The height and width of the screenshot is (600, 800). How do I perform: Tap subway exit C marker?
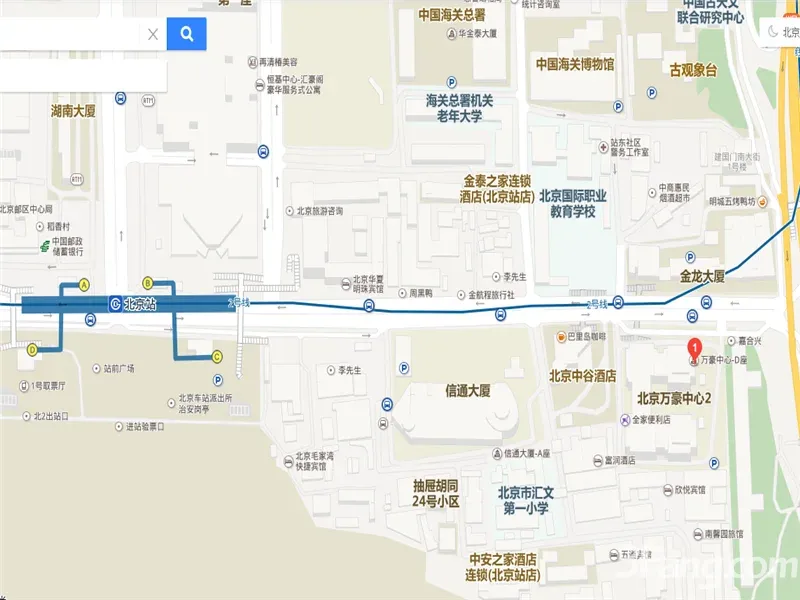coord(217,356)
